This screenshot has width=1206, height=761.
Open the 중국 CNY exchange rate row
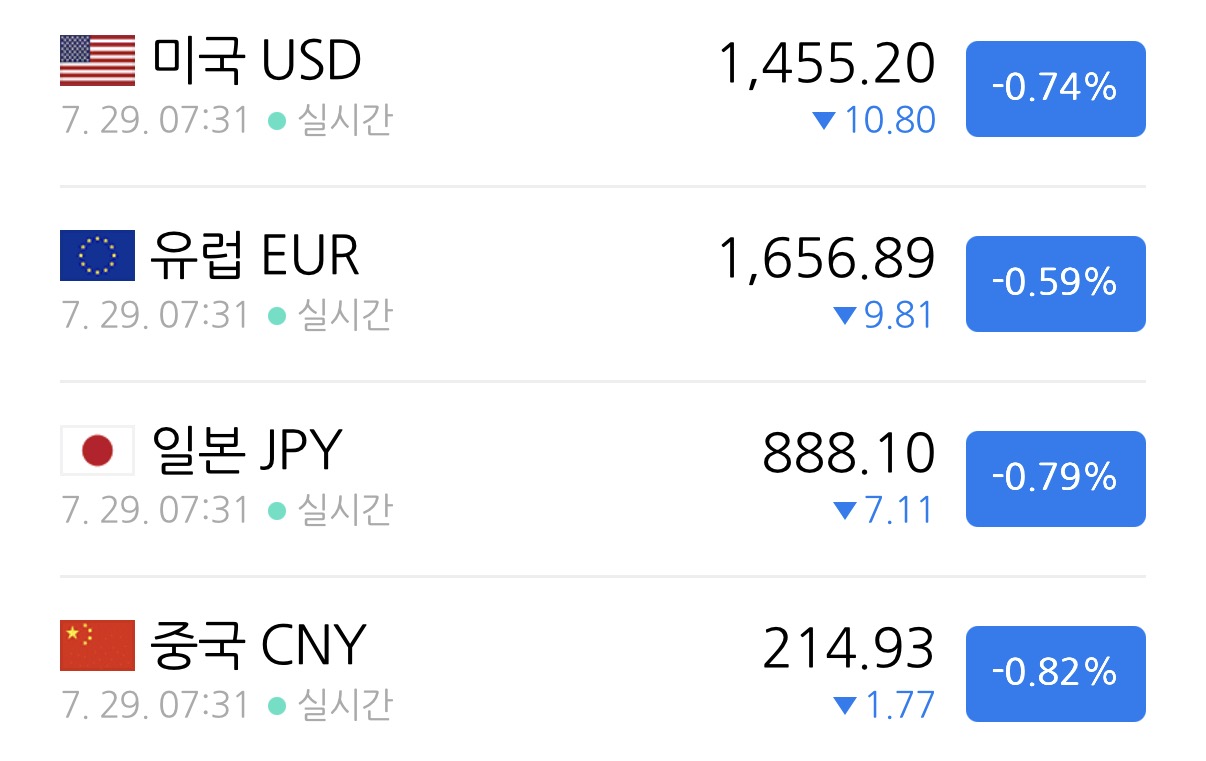[x=603, y=668]
